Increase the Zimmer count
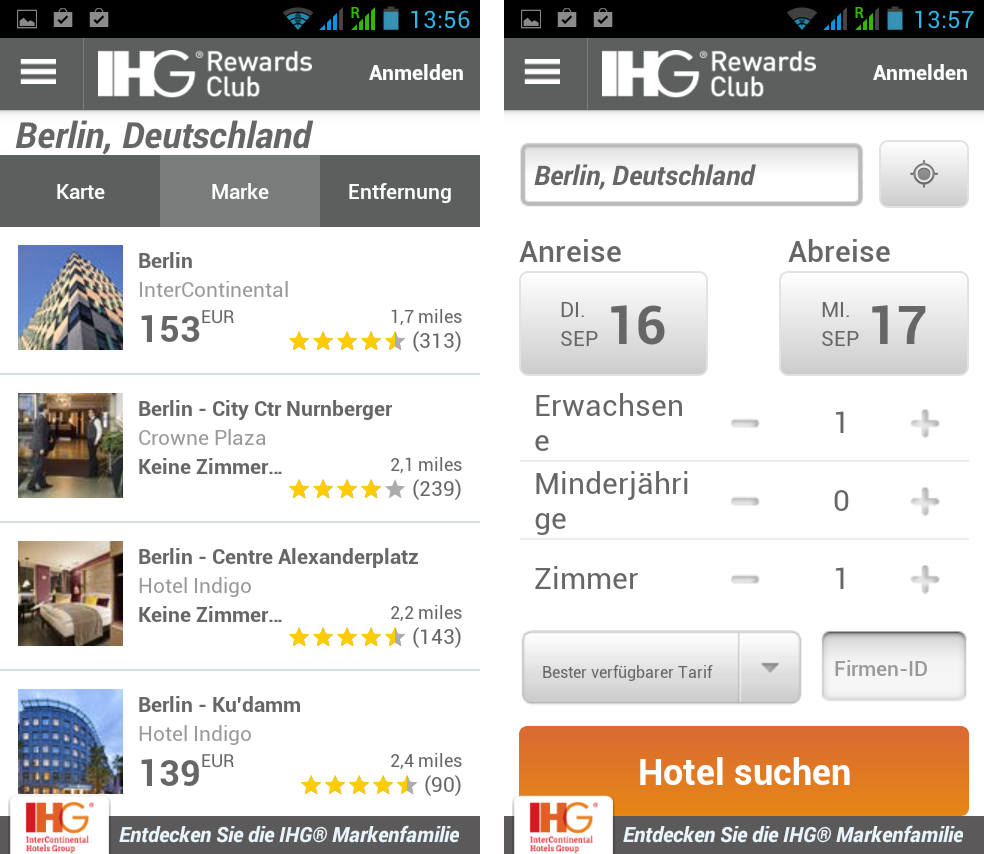Screen dimensions: 984x854 tap(924, 578)
